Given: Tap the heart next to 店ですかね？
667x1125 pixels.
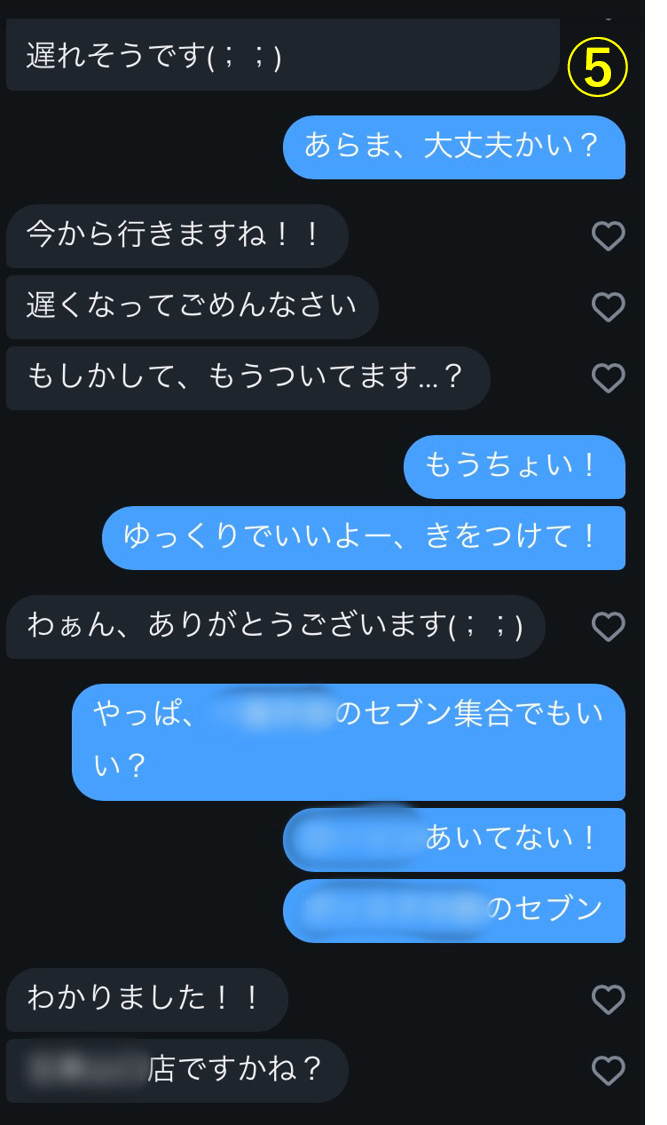Looking at the screenshot, I should 608,1070.
